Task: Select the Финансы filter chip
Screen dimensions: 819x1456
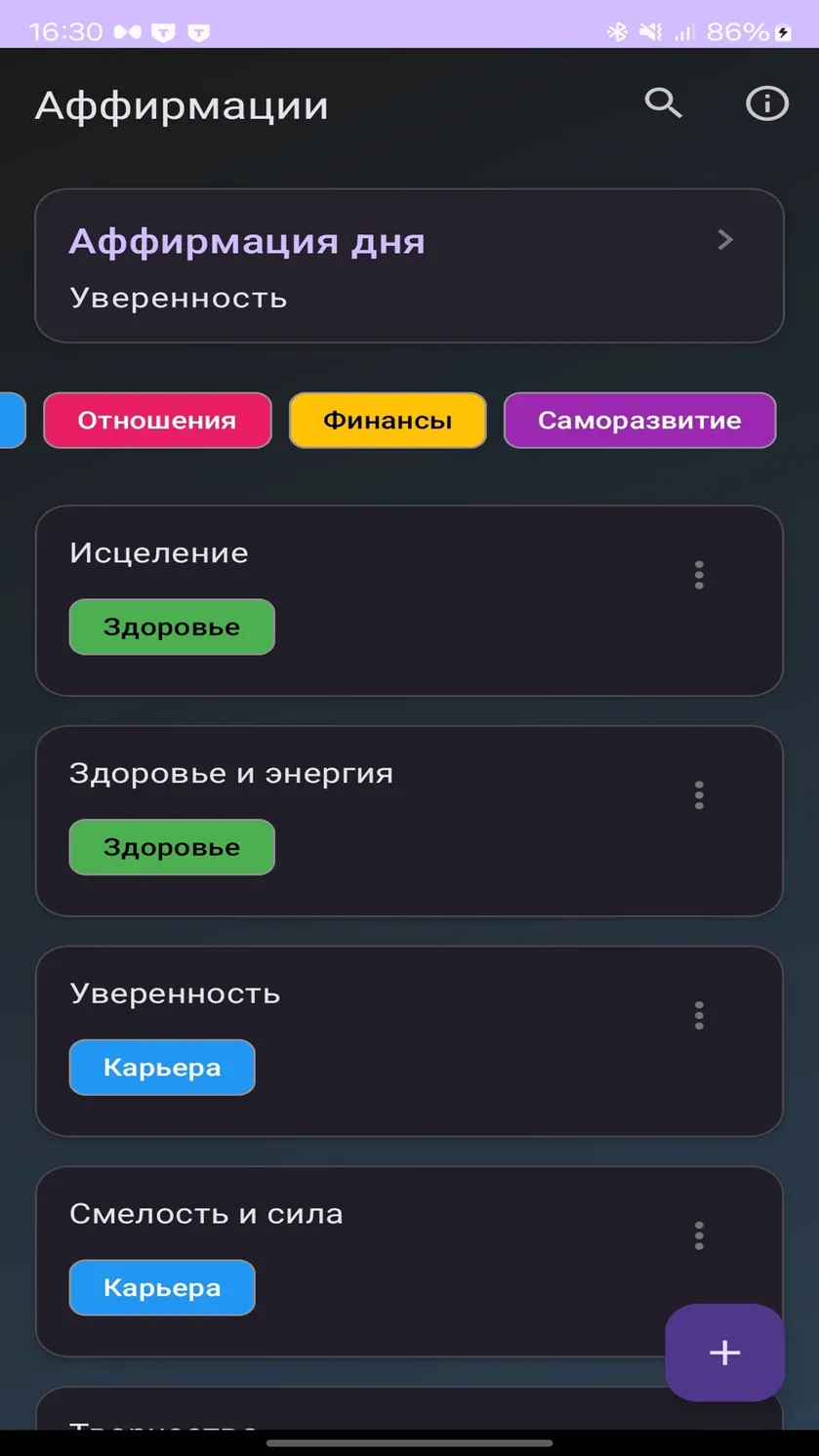Action: click(388, 421)
